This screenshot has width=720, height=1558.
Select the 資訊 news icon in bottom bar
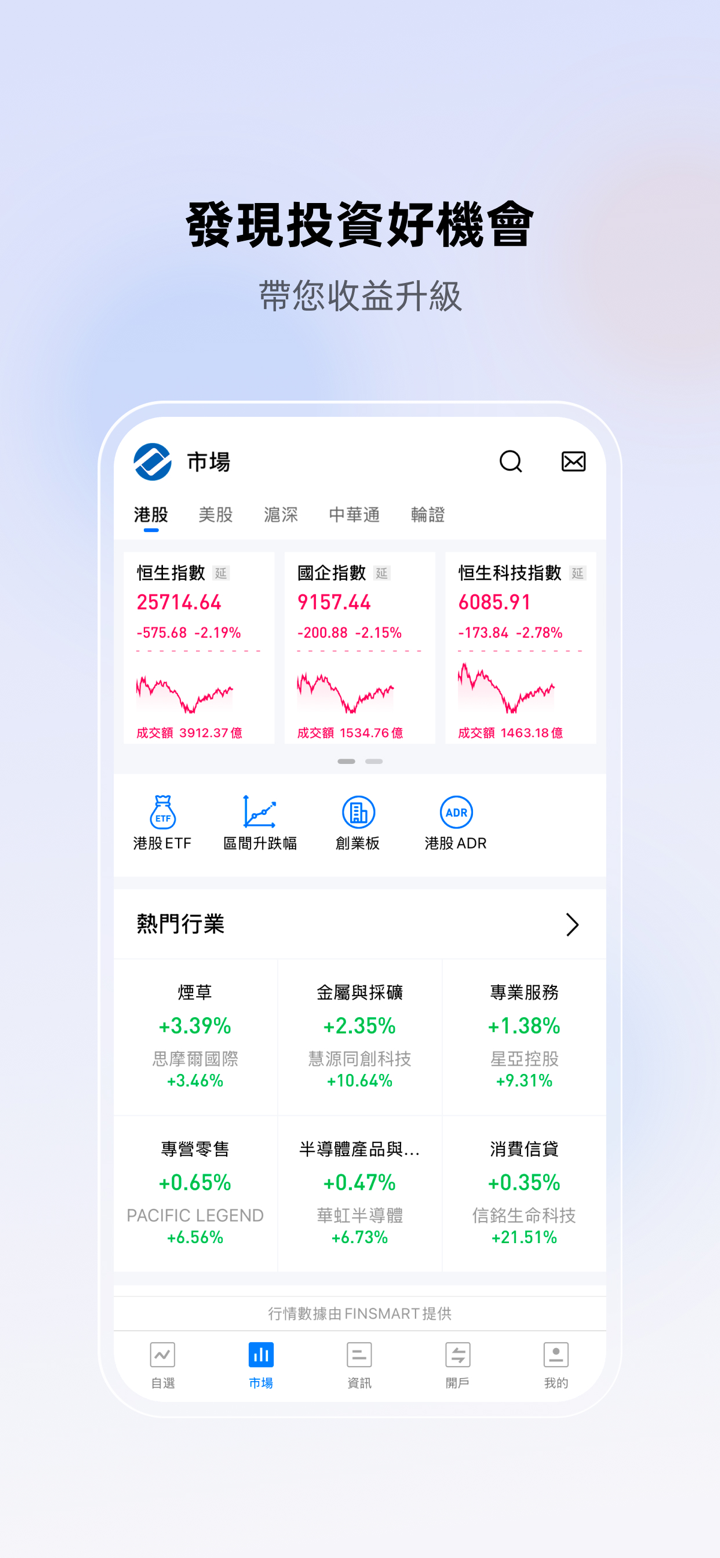359,1364
